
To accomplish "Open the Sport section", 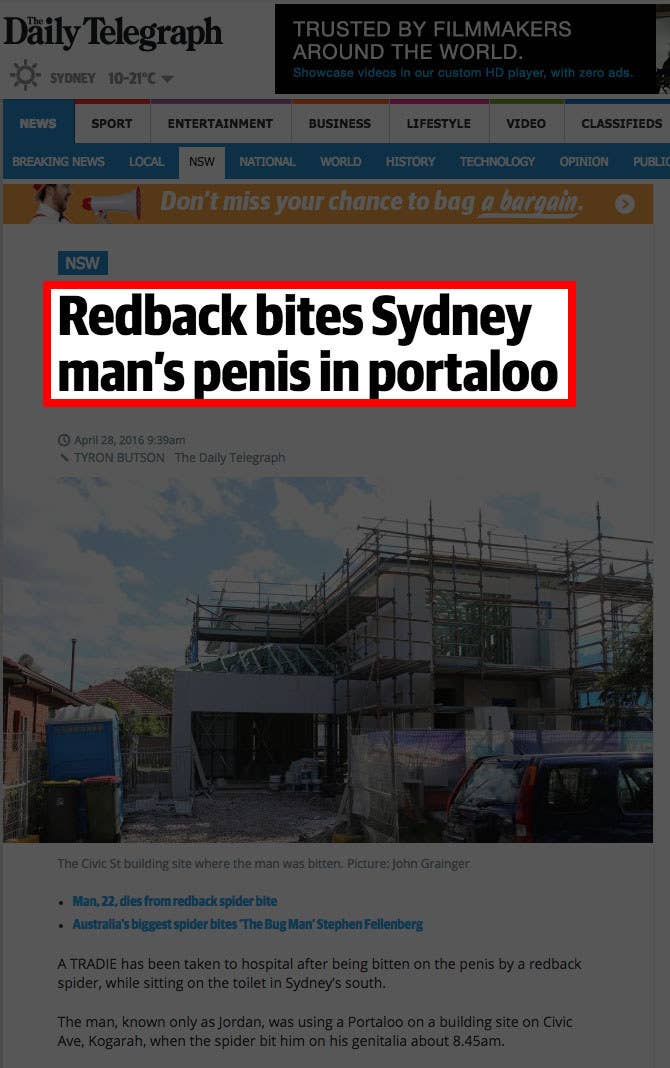I will [111, 123].
